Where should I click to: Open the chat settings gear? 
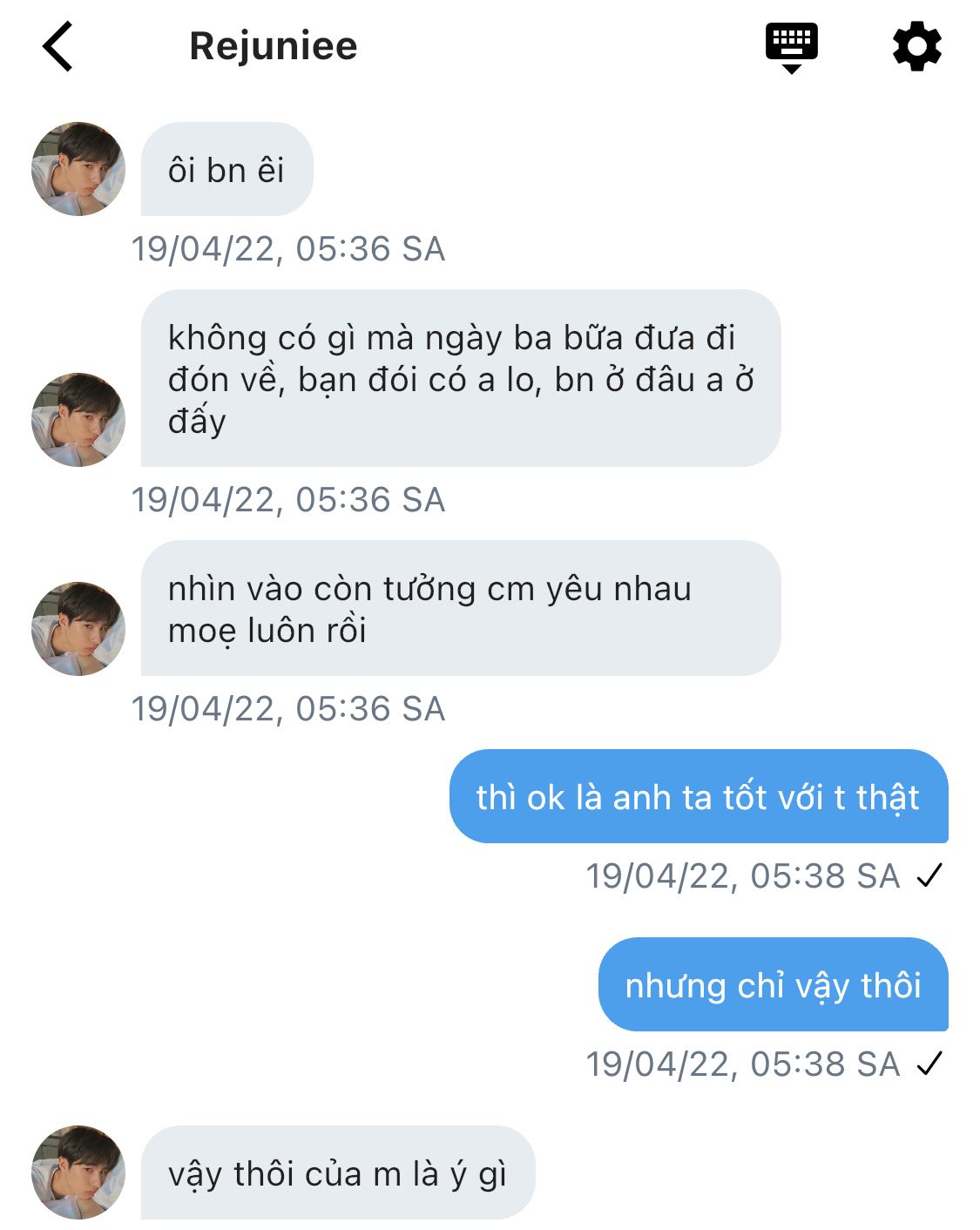click(x=916, y=47)
